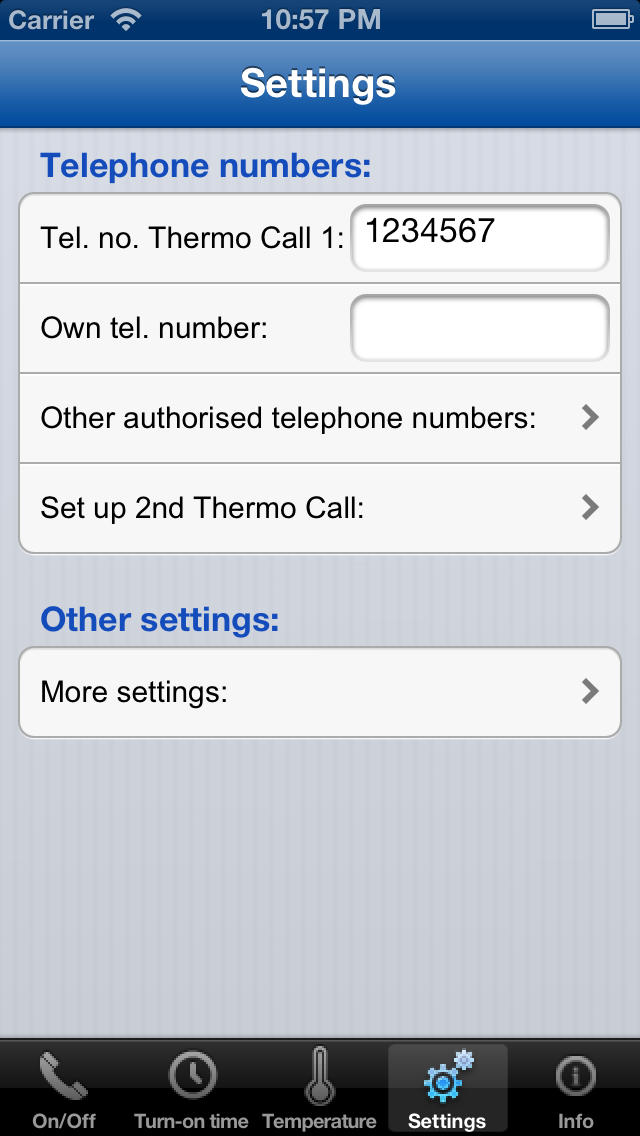The image size is (640, 1136).
Task: Tap the empty Own tel. number field
Action: coord(480,327)
